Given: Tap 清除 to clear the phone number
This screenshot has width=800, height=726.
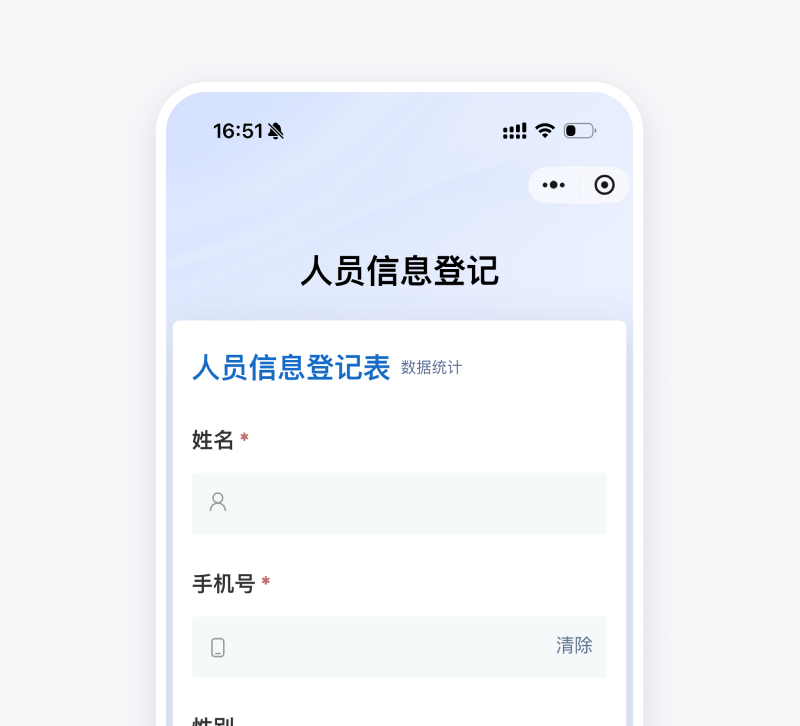Looking at the screenshot, I should pos(574,646).
